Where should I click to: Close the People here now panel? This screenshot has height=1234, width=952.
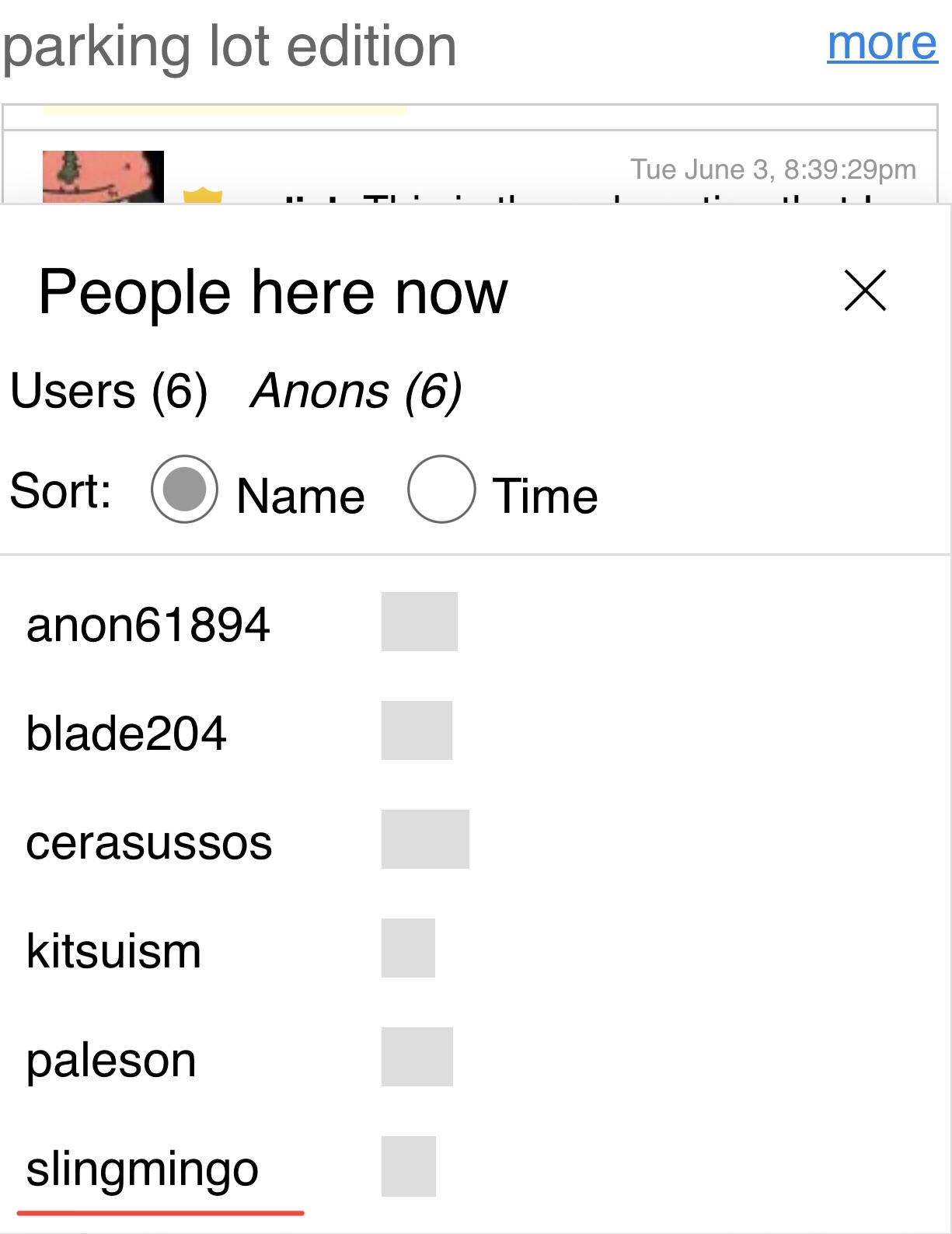coord(864,291)
